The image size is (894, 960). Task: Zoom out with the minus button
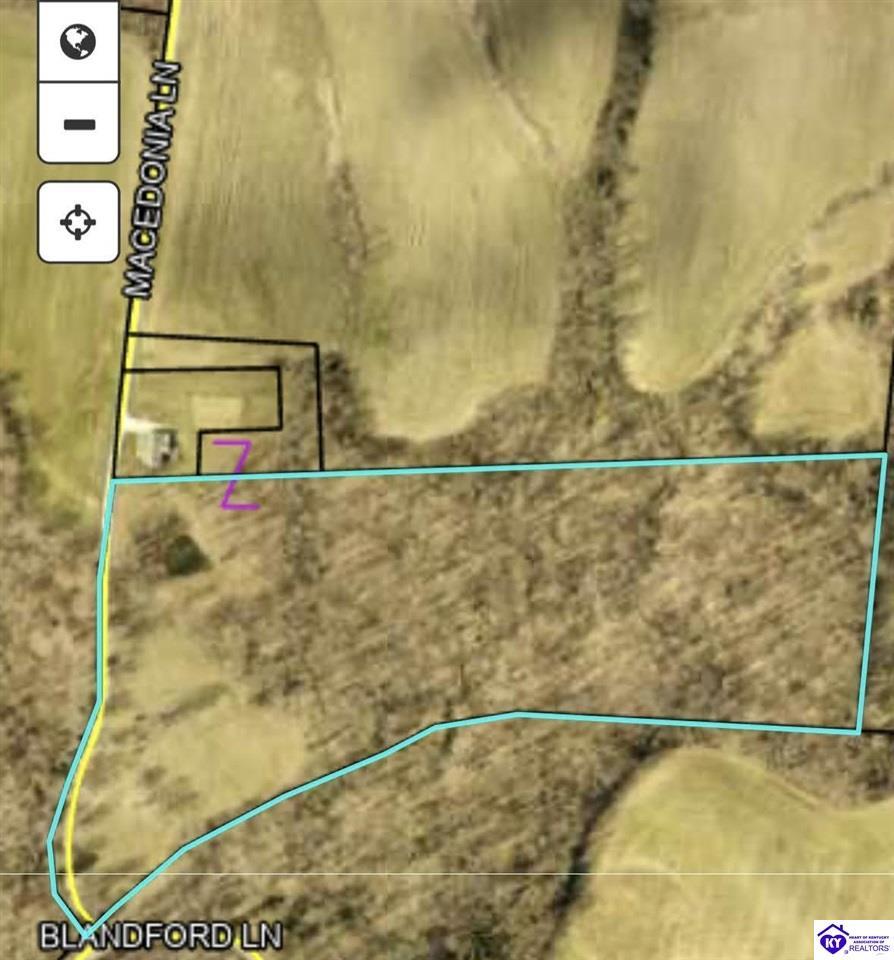78,124
